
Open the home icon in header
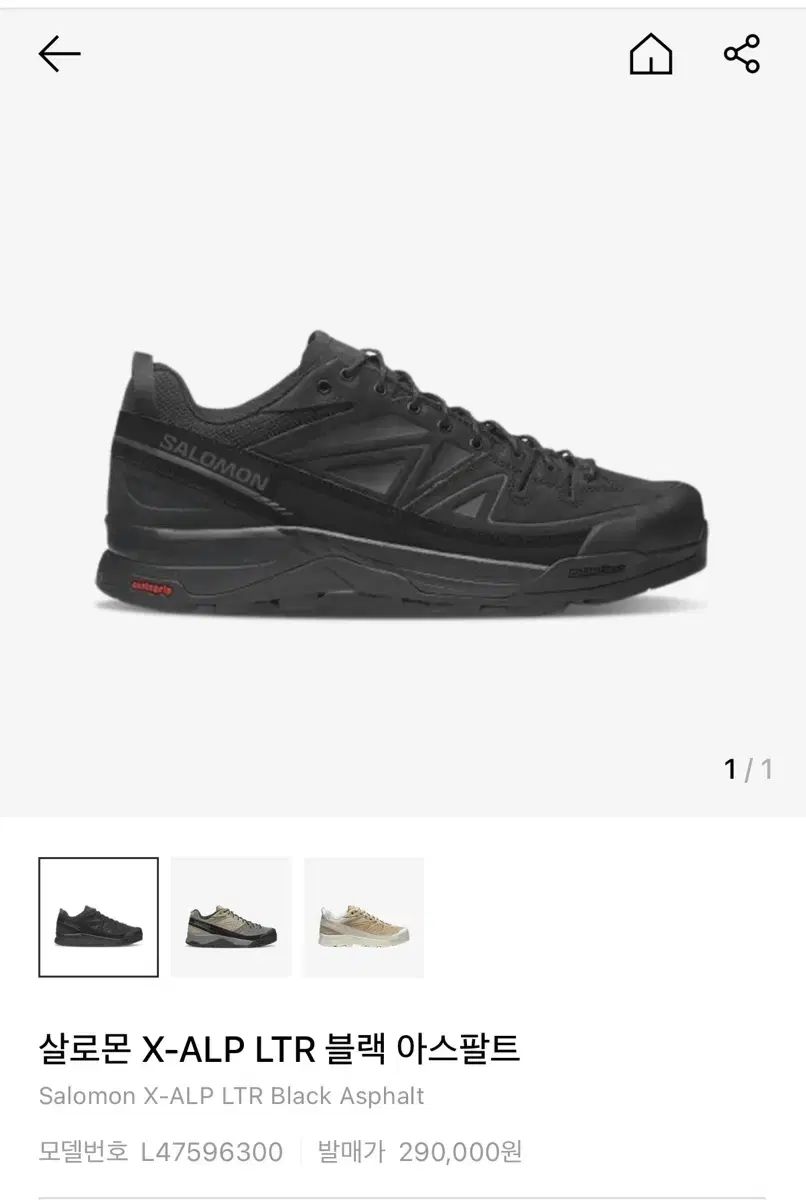(x=650, y=54)
